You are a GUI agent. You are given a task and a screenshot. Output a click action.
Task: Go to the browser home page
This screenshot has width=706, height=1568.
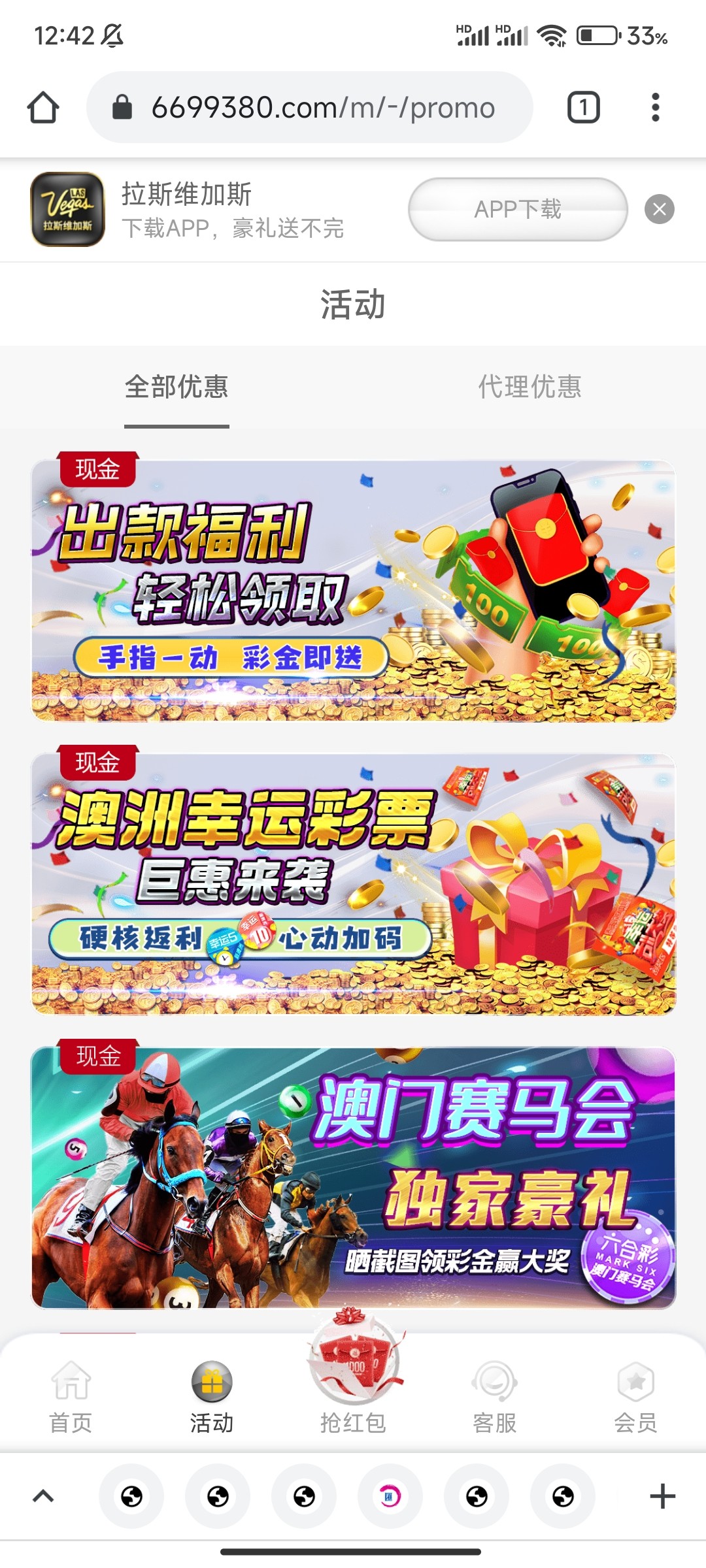click(x=43, y=108)
